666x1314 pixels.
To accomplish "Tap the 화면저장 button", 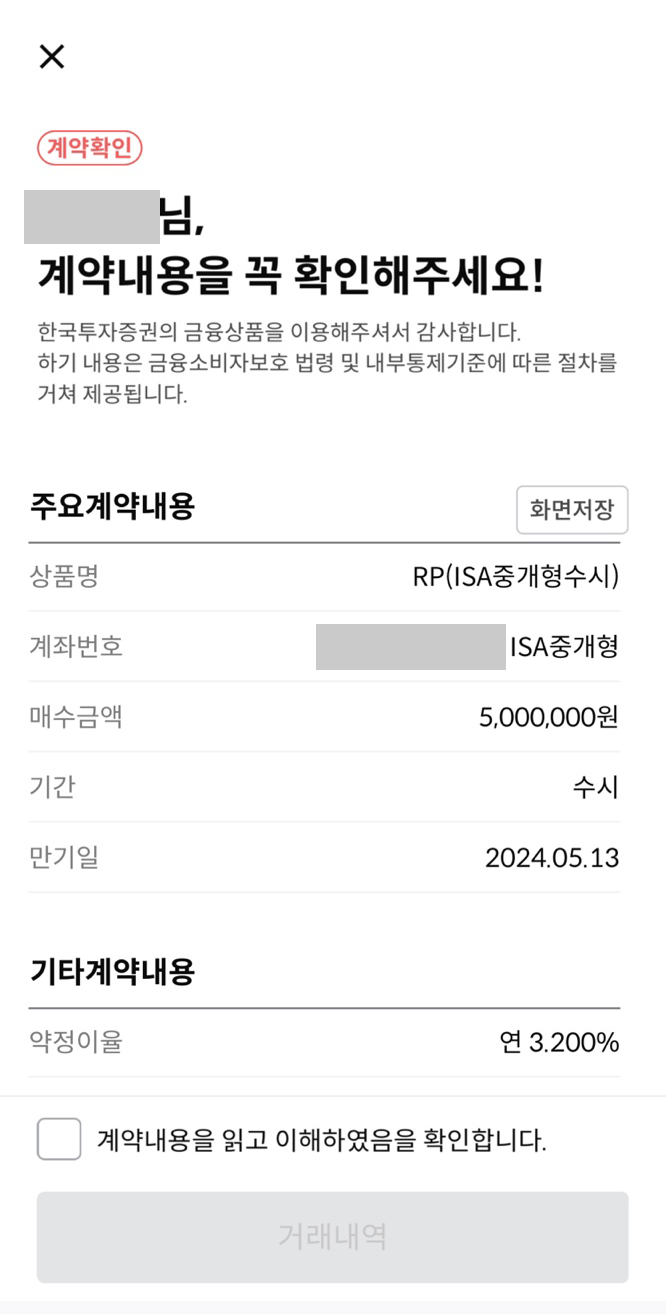I will click(x=572, y=510).
